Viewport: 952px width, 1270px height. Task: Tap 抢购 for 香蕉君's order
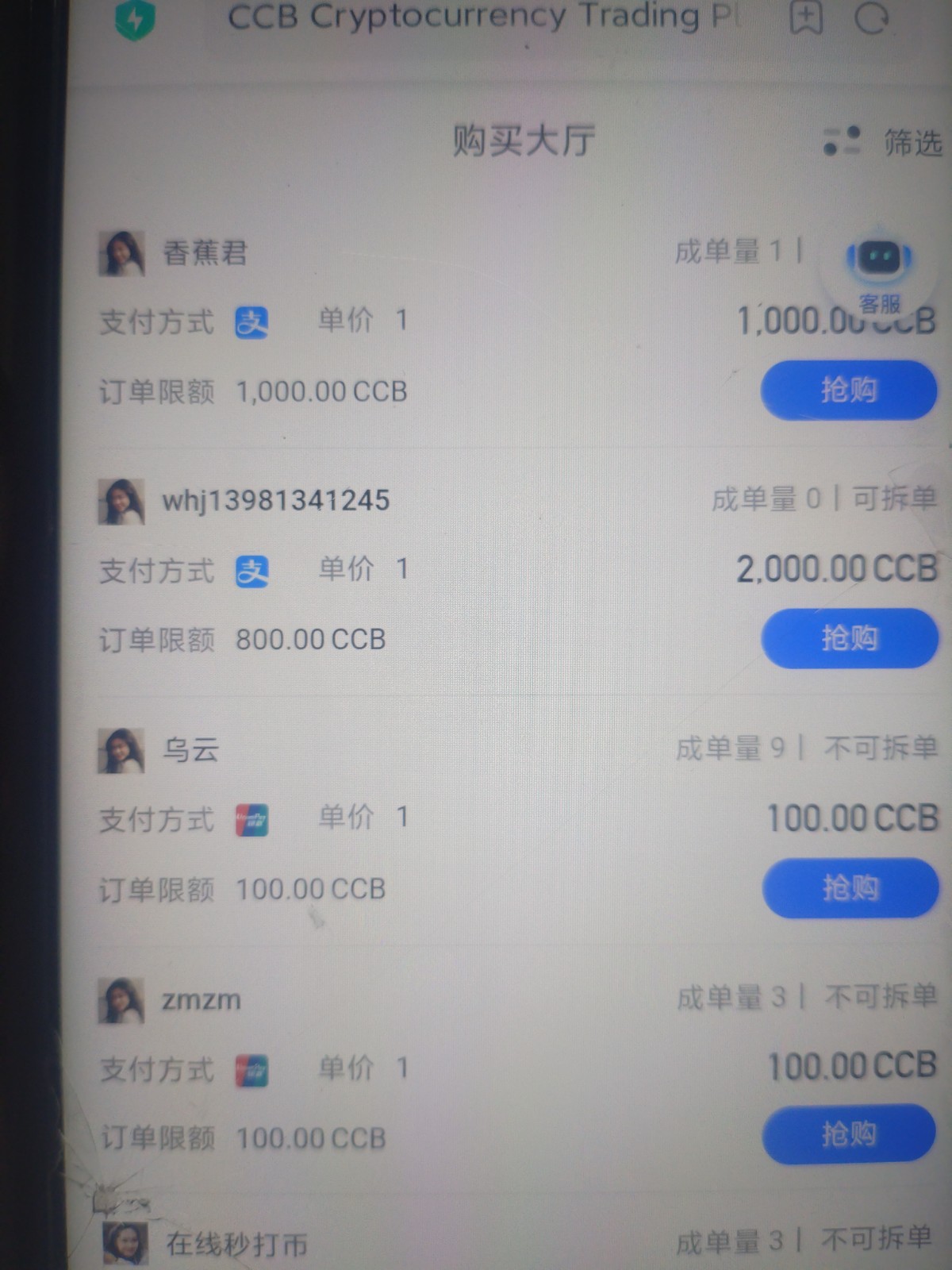849,390
